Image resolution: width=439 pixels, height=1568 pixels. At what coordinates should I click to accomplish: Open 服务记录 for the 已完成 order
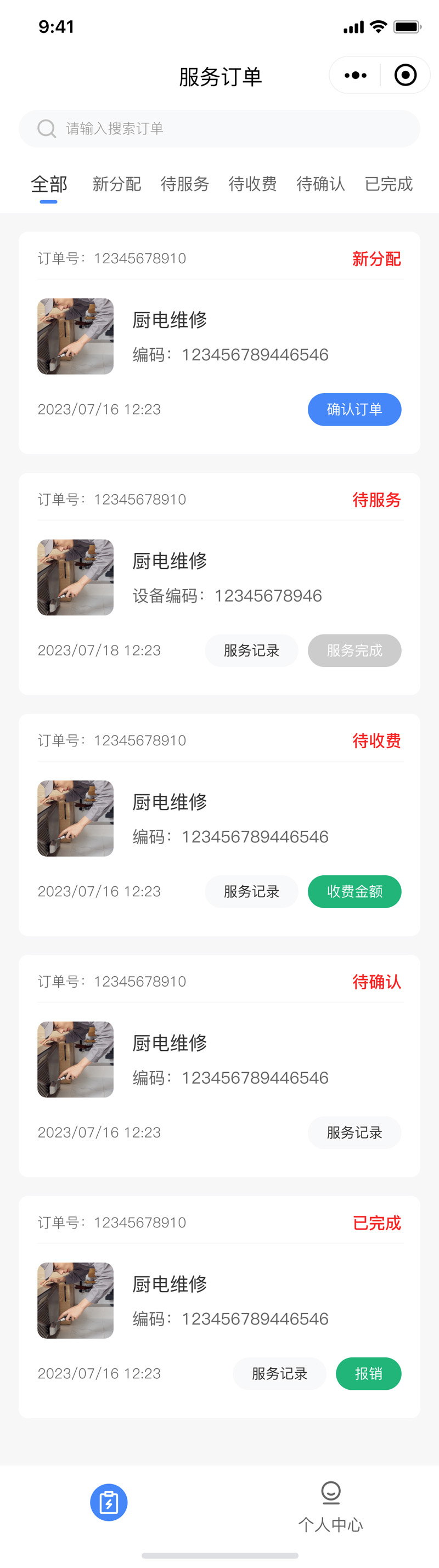coord(279,1373)
